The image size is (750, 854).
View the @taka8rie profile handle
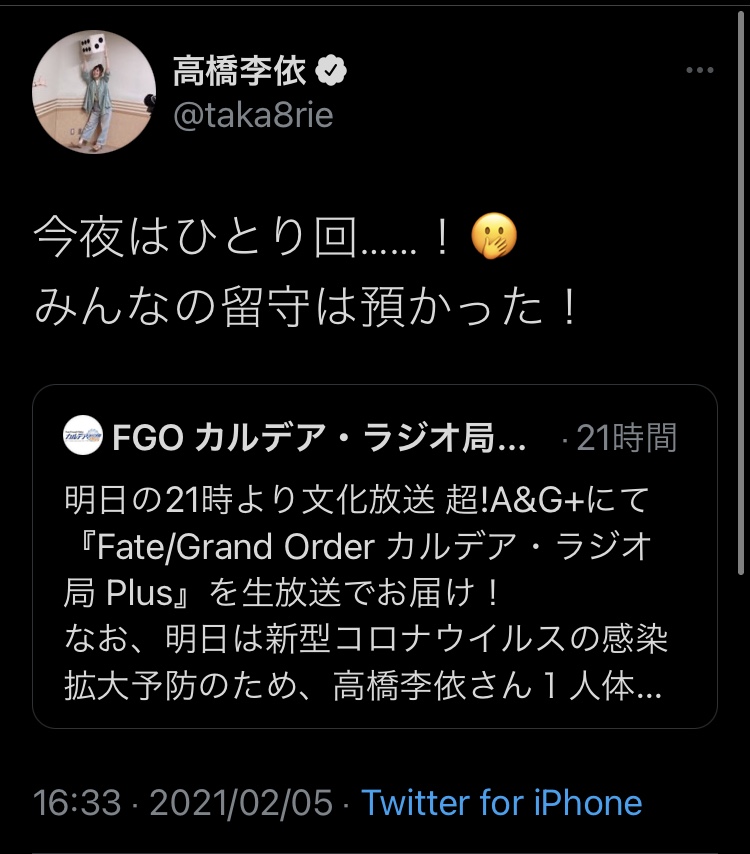(x=253, y=115)
